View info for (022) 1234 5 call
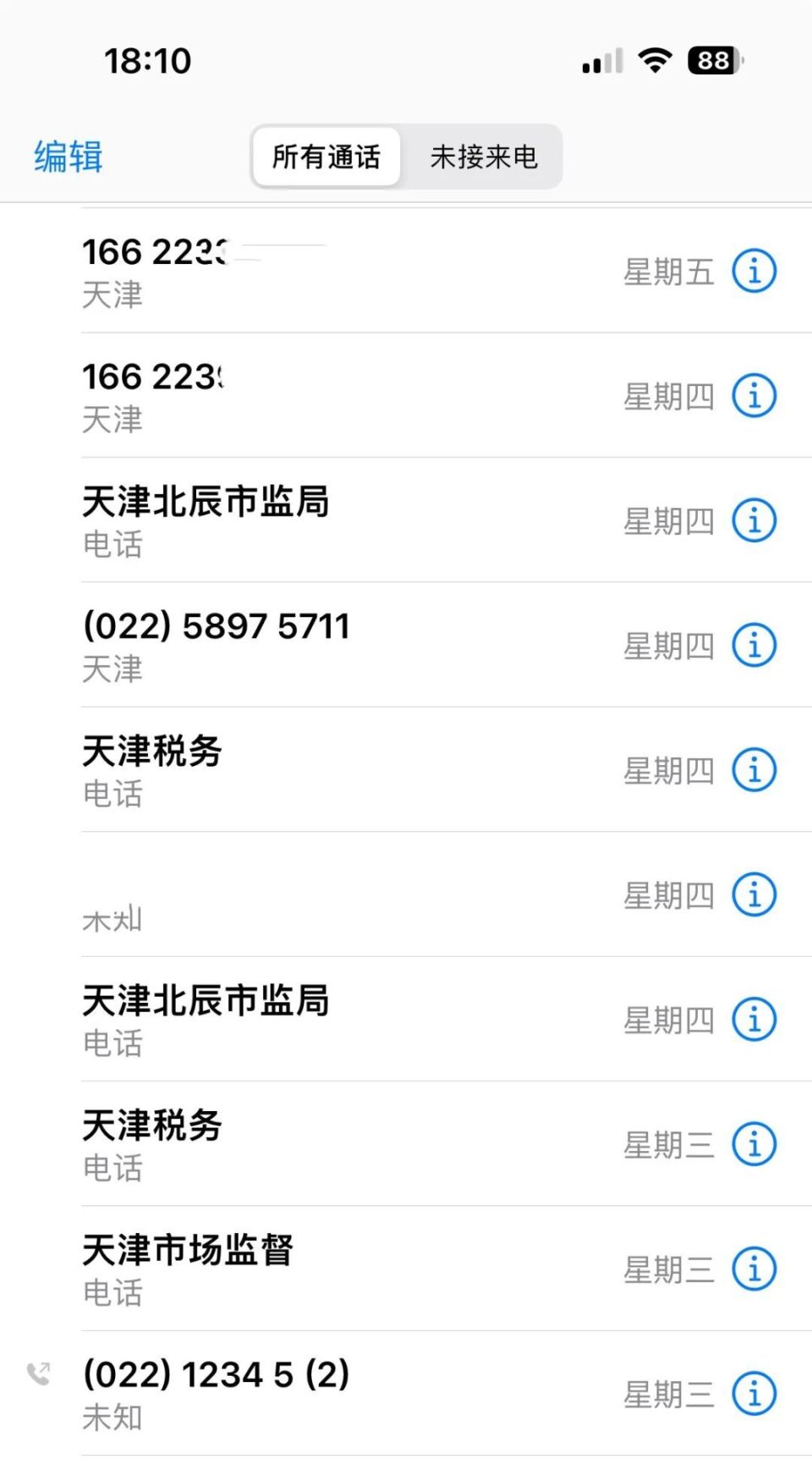Screen dimensions: 812x1464 coord(754,1394)
